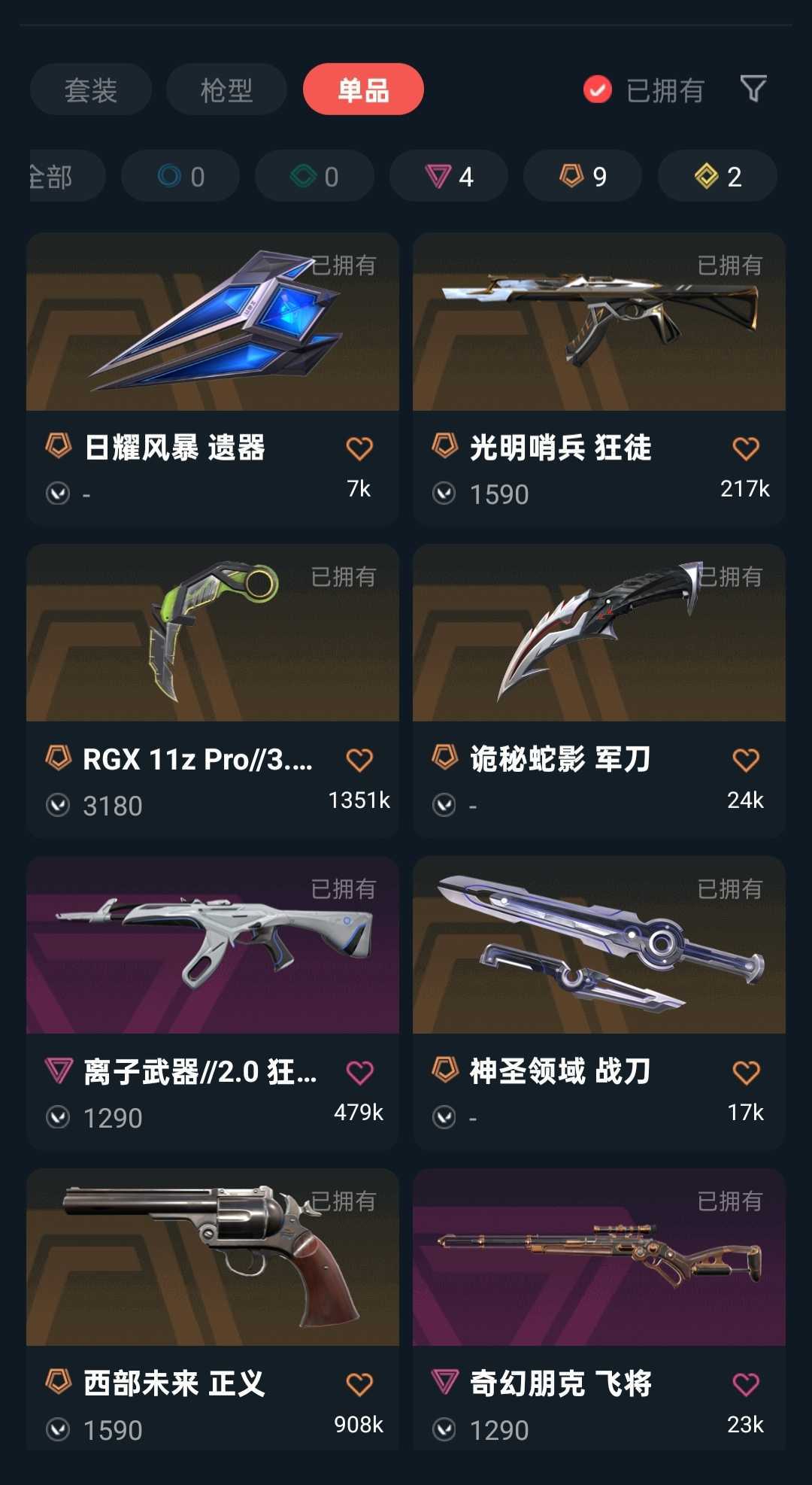Select the green rarity filter showing 0
This screenshot has width=812, height=1485.
point(314,176)
